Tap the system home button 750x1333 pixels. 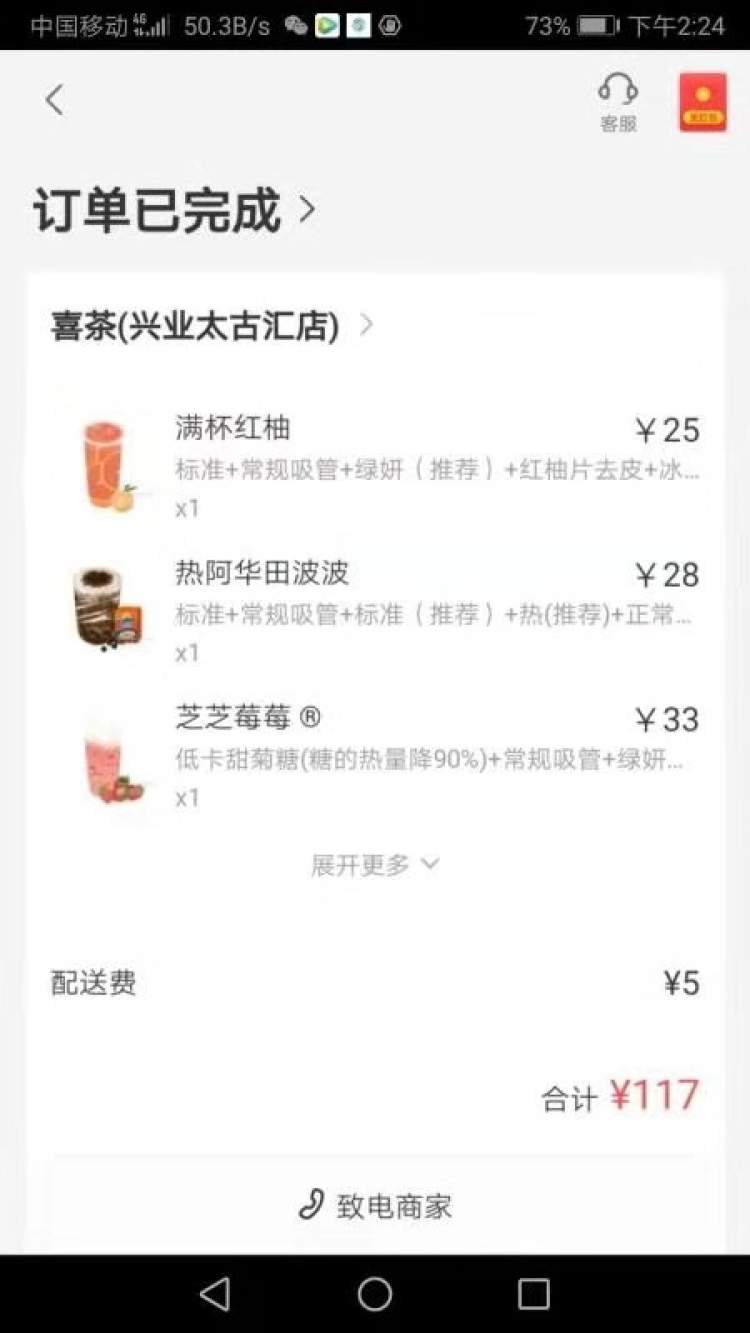375,1293
